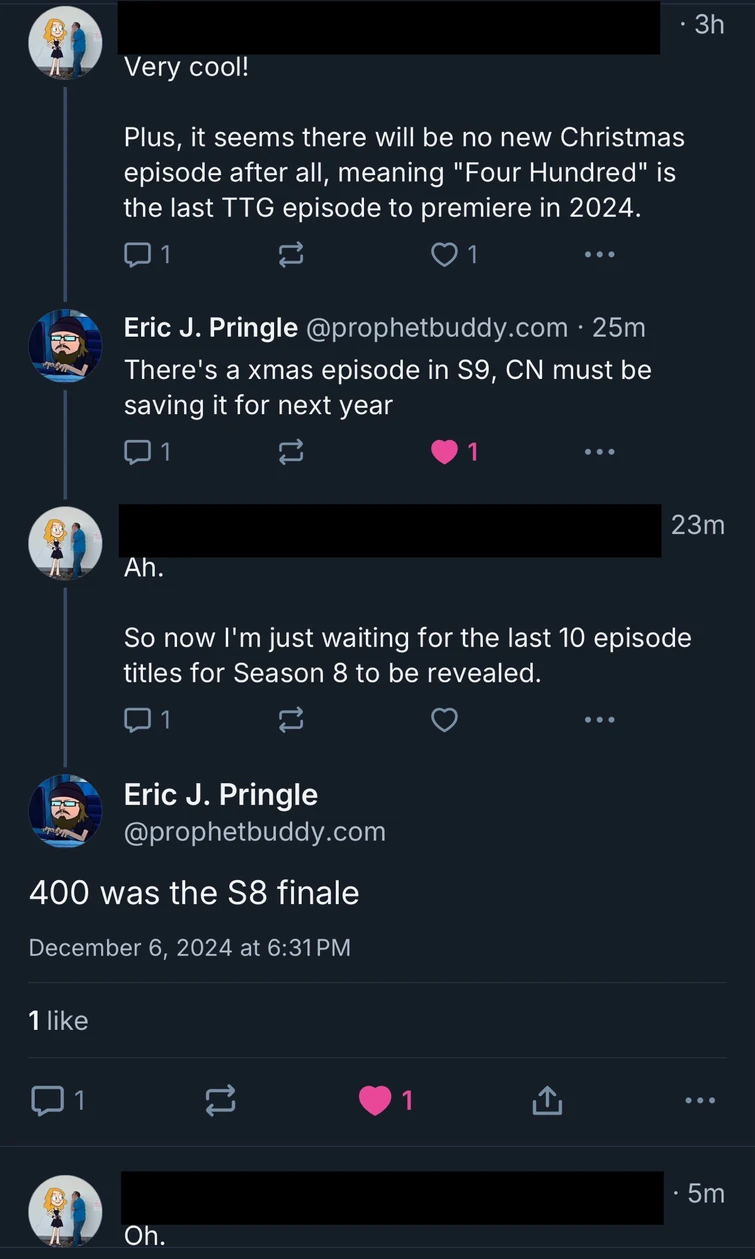The width and height of the screenshot is (755, 1259).
Task: Reply to '400 was the S8 finale'
Action: (44, 1100)
